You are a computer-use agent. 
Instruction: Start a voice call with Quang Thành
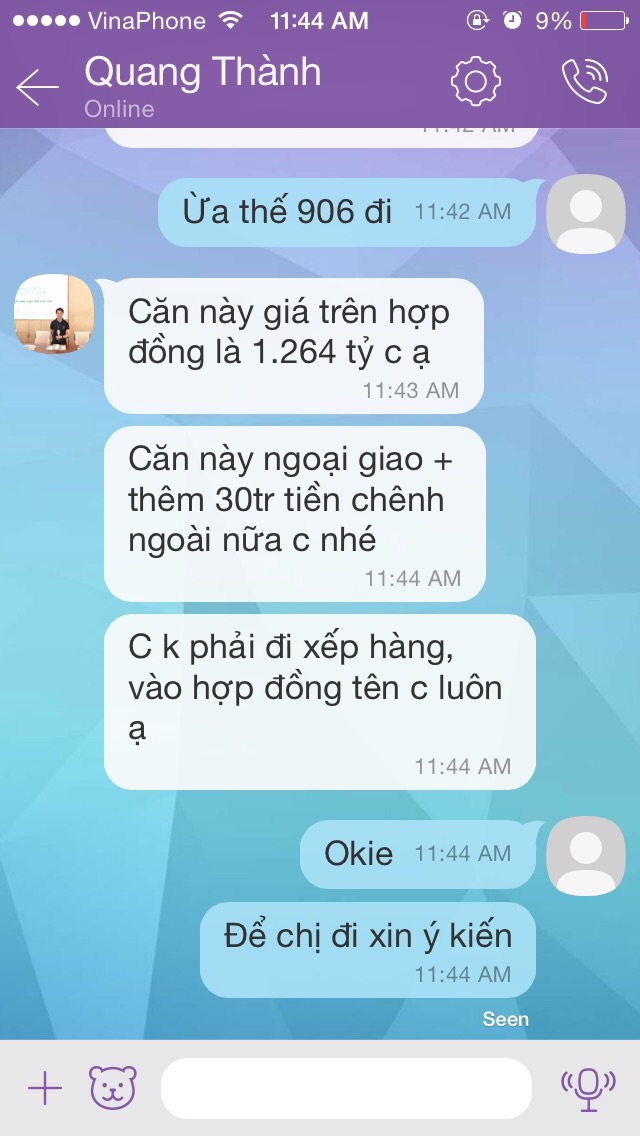586,81
